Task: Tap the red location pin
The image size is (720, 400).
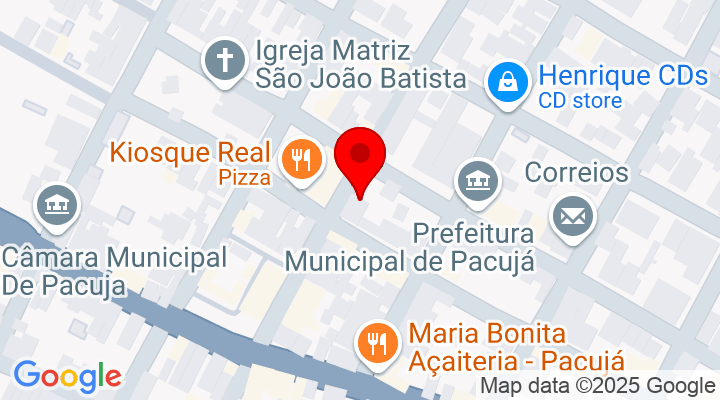Action: tap(360, 158)
